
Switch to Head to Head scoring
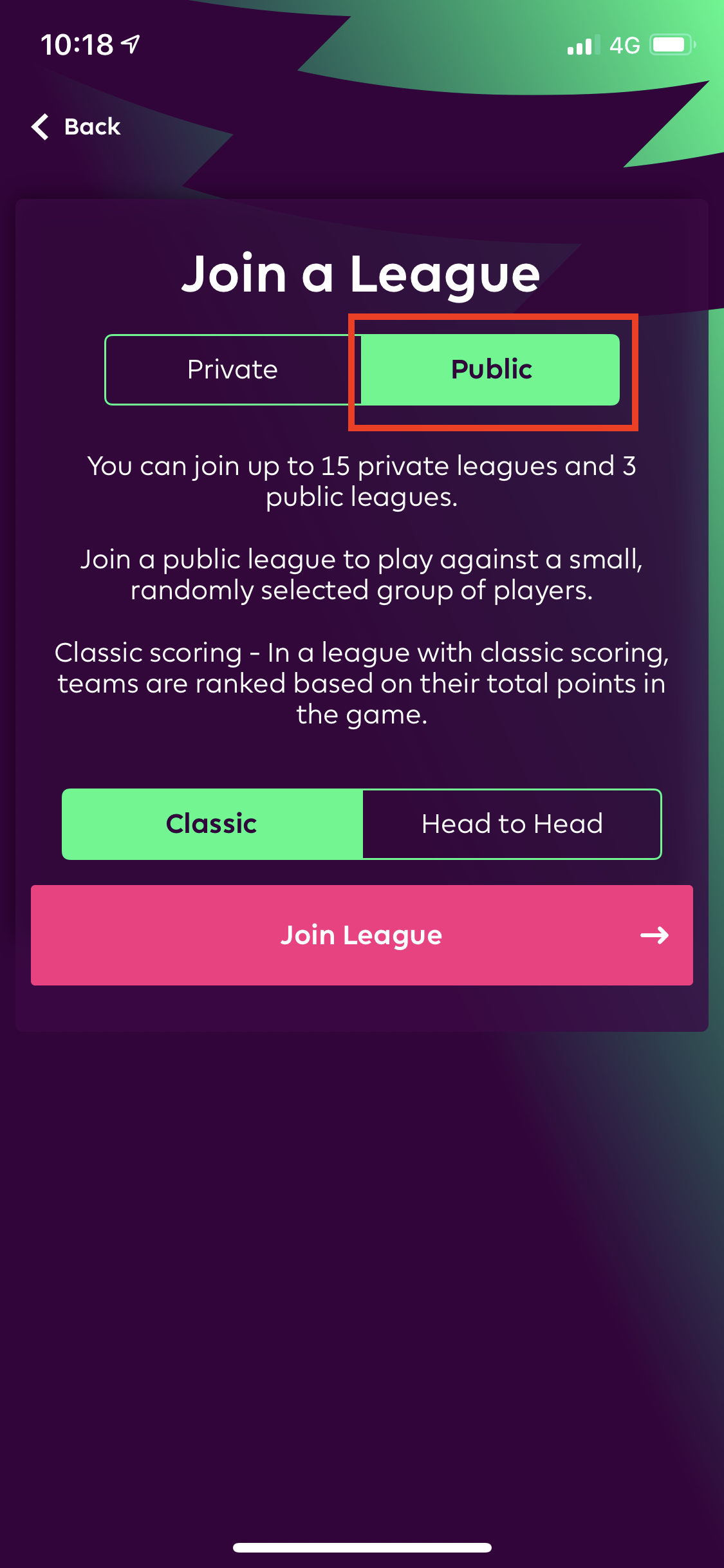(512, 824)
